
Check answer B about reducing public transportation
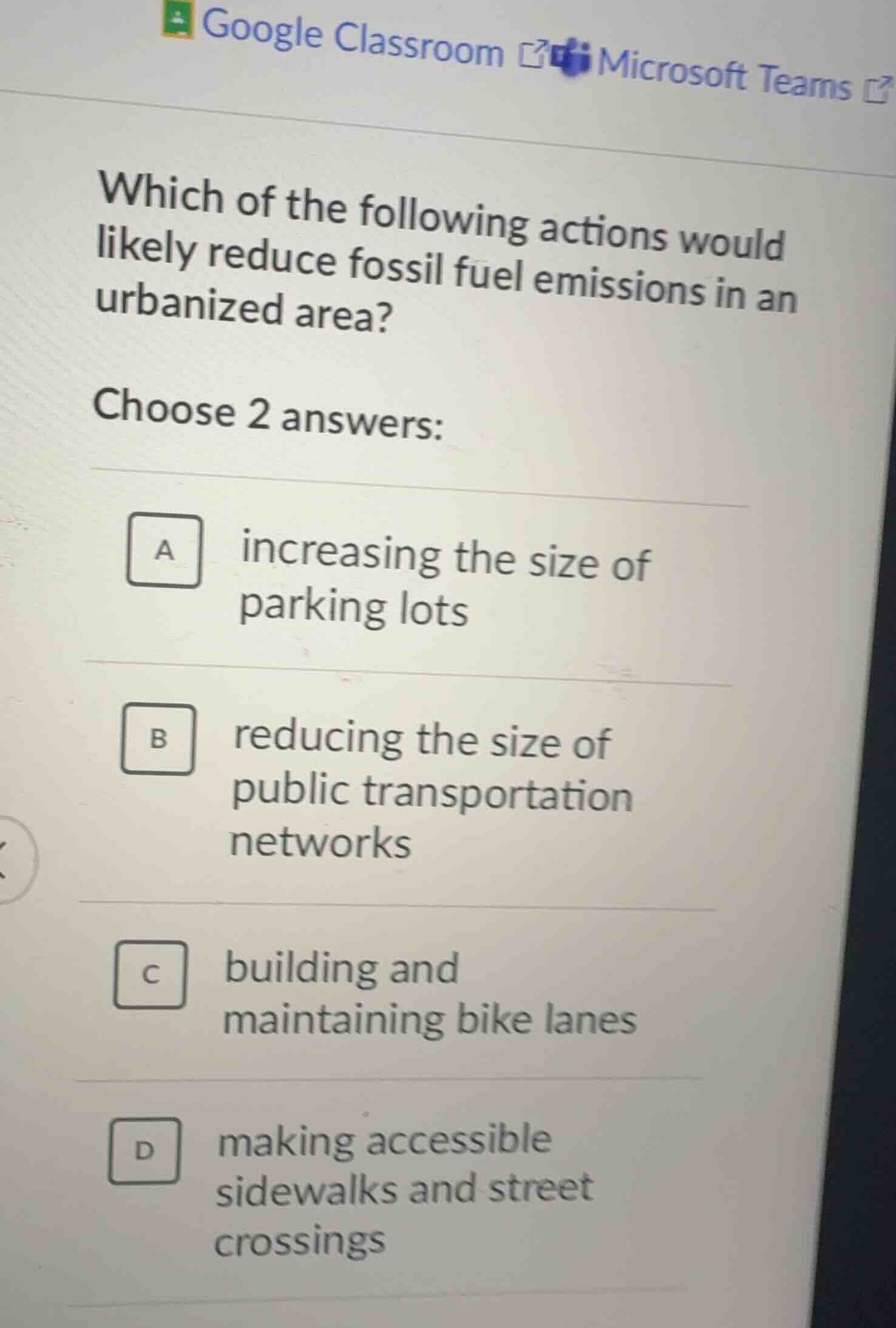(159, 740)
